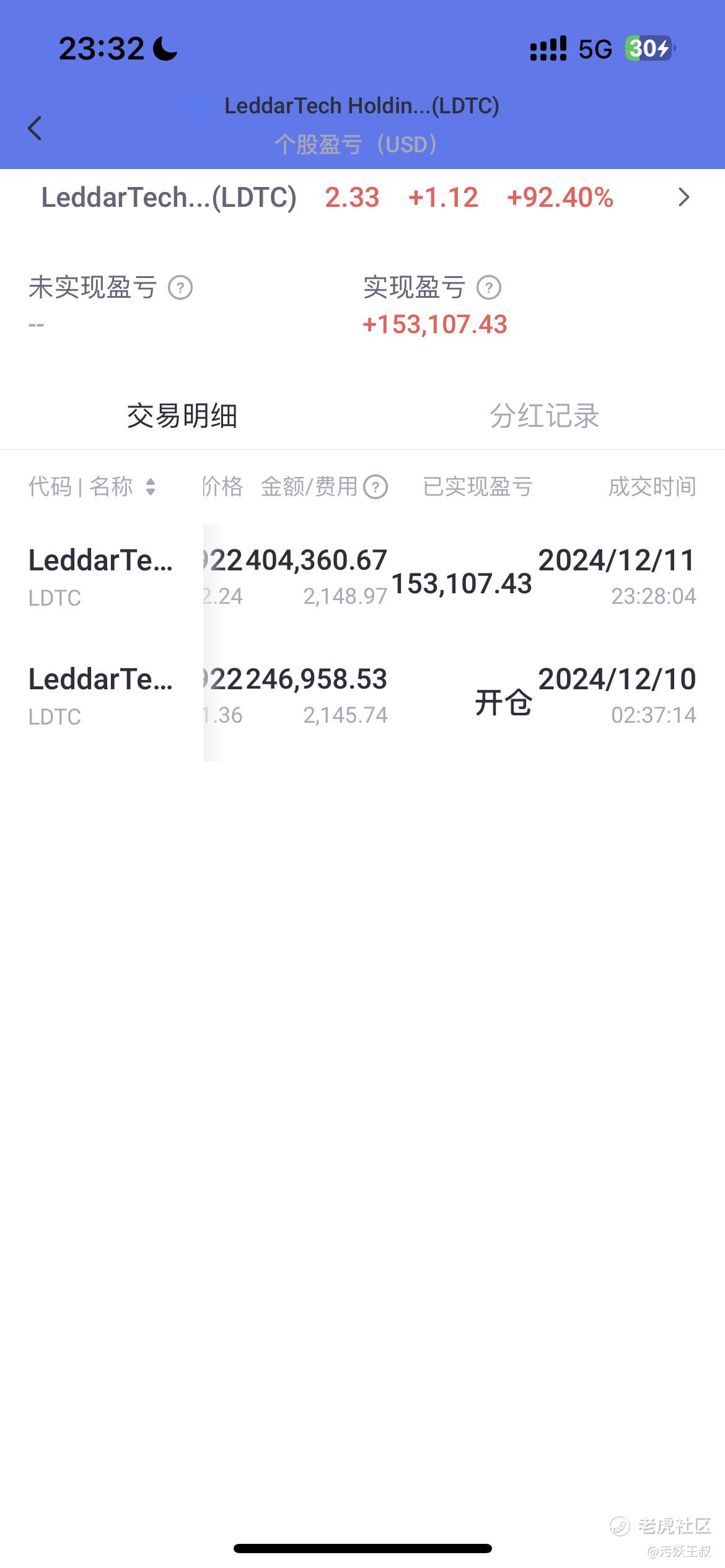Open the 2024/12/10 开仓 trade record
The image size is (725, 1568).
362,697
